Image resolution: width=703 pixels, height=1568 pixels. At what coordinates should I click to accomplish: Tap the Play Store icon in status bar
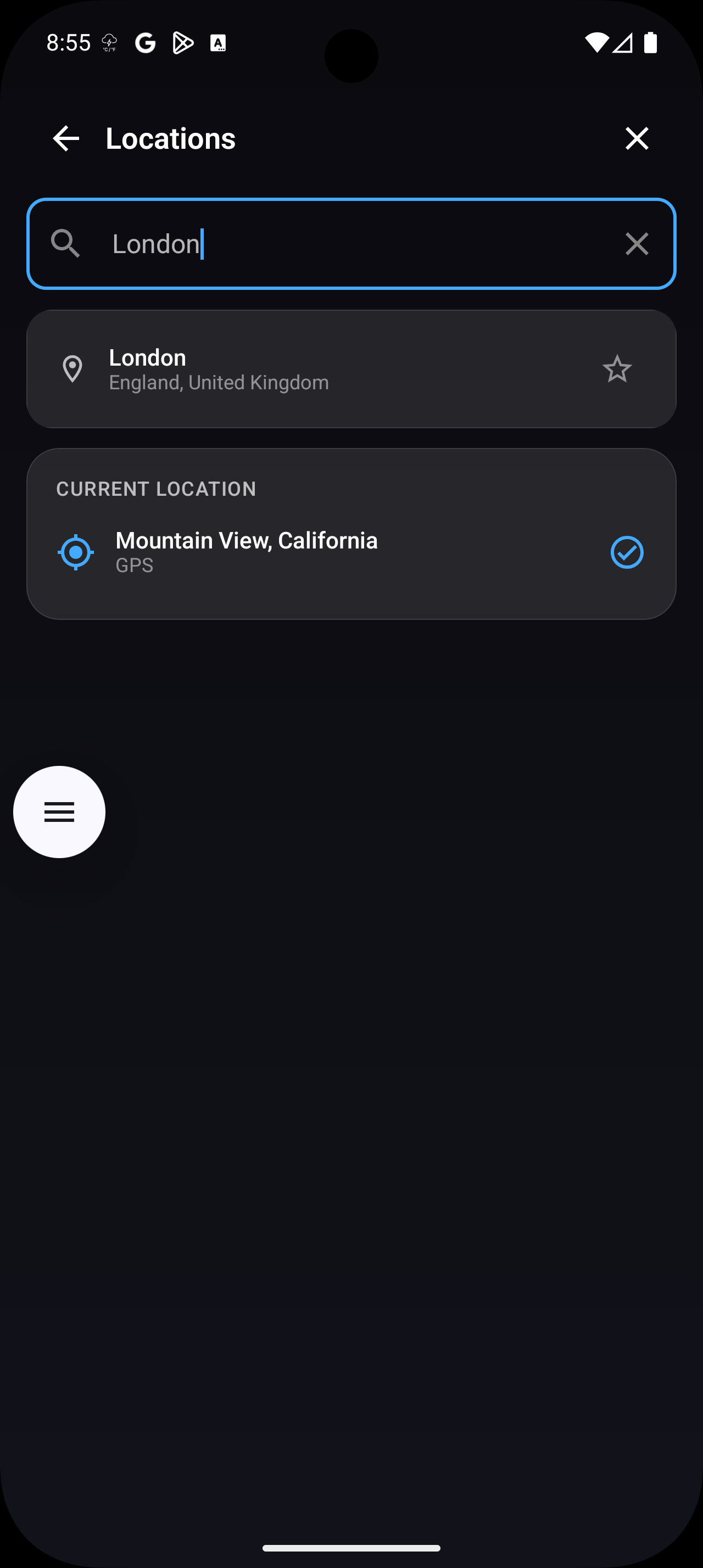pyautogui.click(x=182, y=42)
